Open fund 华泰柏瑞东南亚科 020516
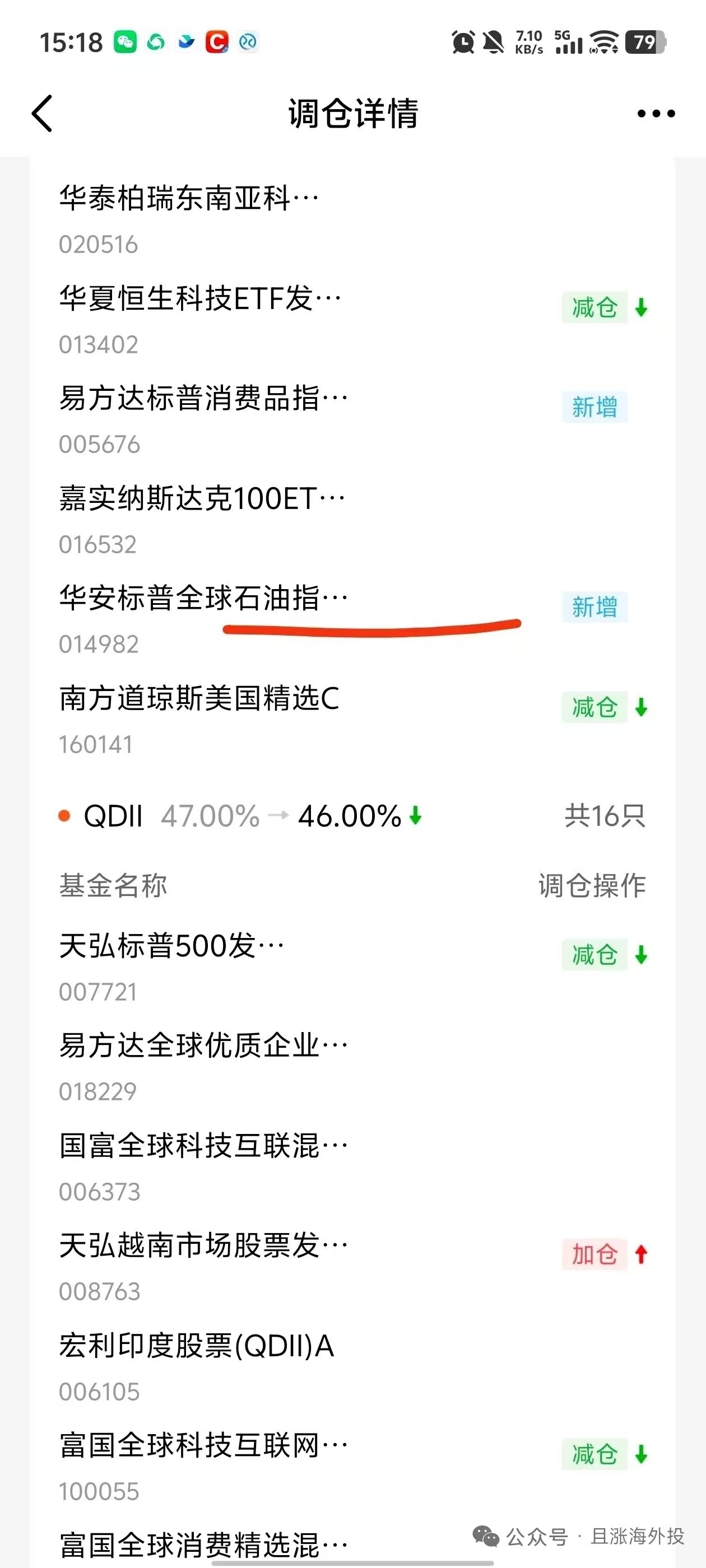706x1568 pixels. point(189,198)
